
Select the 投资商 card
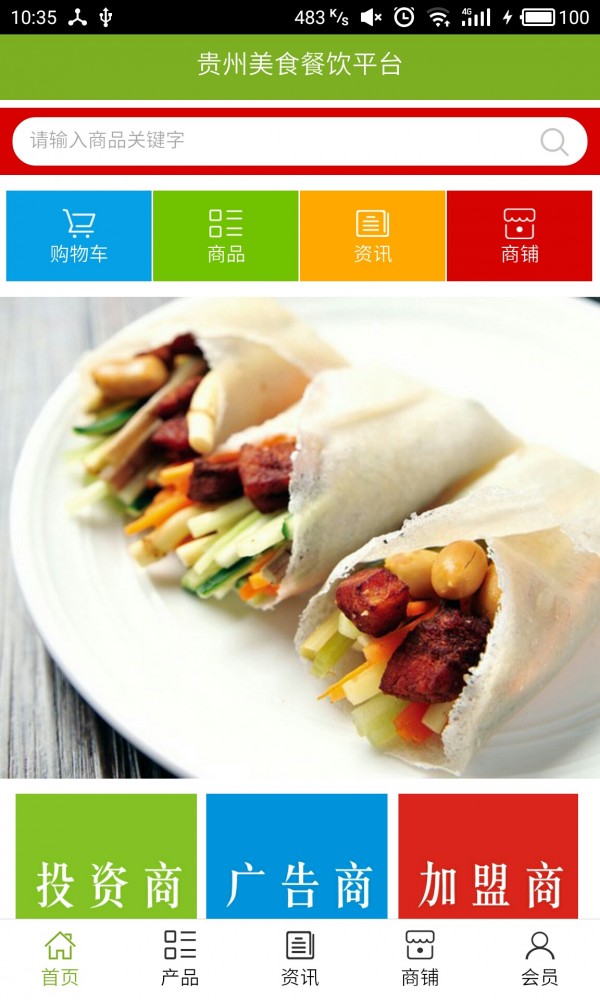click(x=107, y=857)
